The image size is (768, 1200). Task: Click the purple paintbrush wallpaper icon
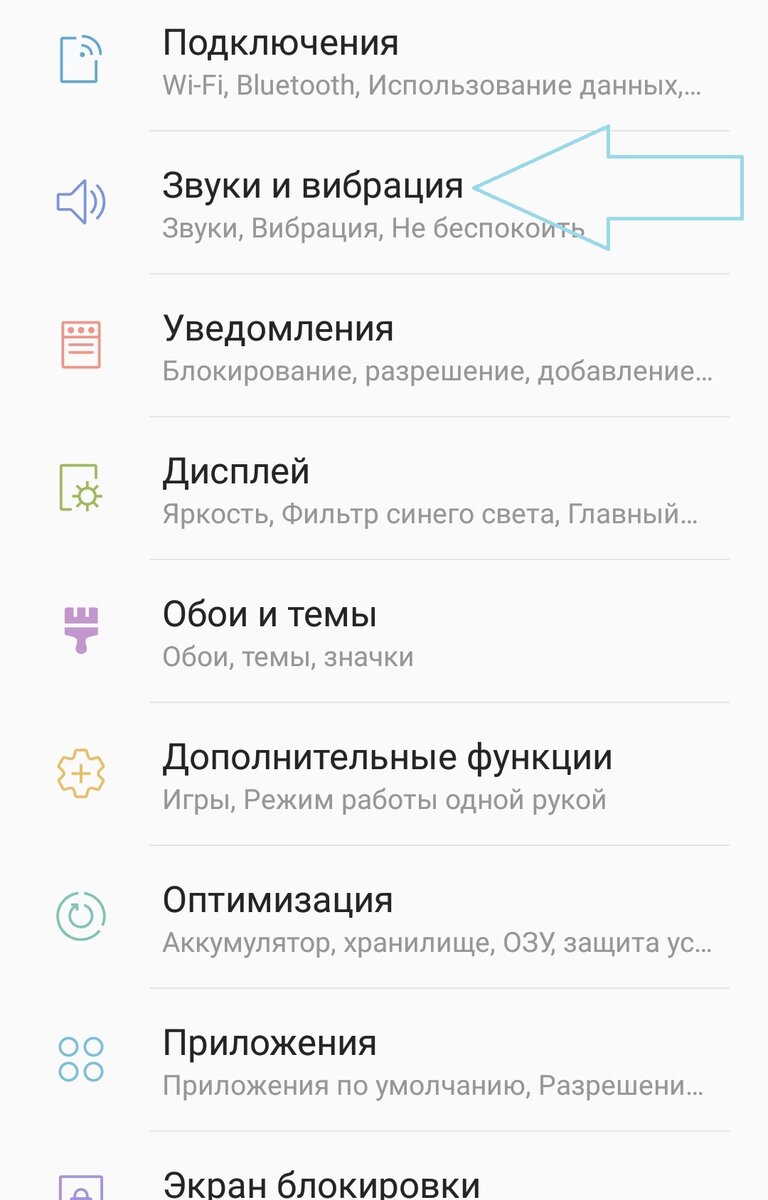tap(79, 628)
